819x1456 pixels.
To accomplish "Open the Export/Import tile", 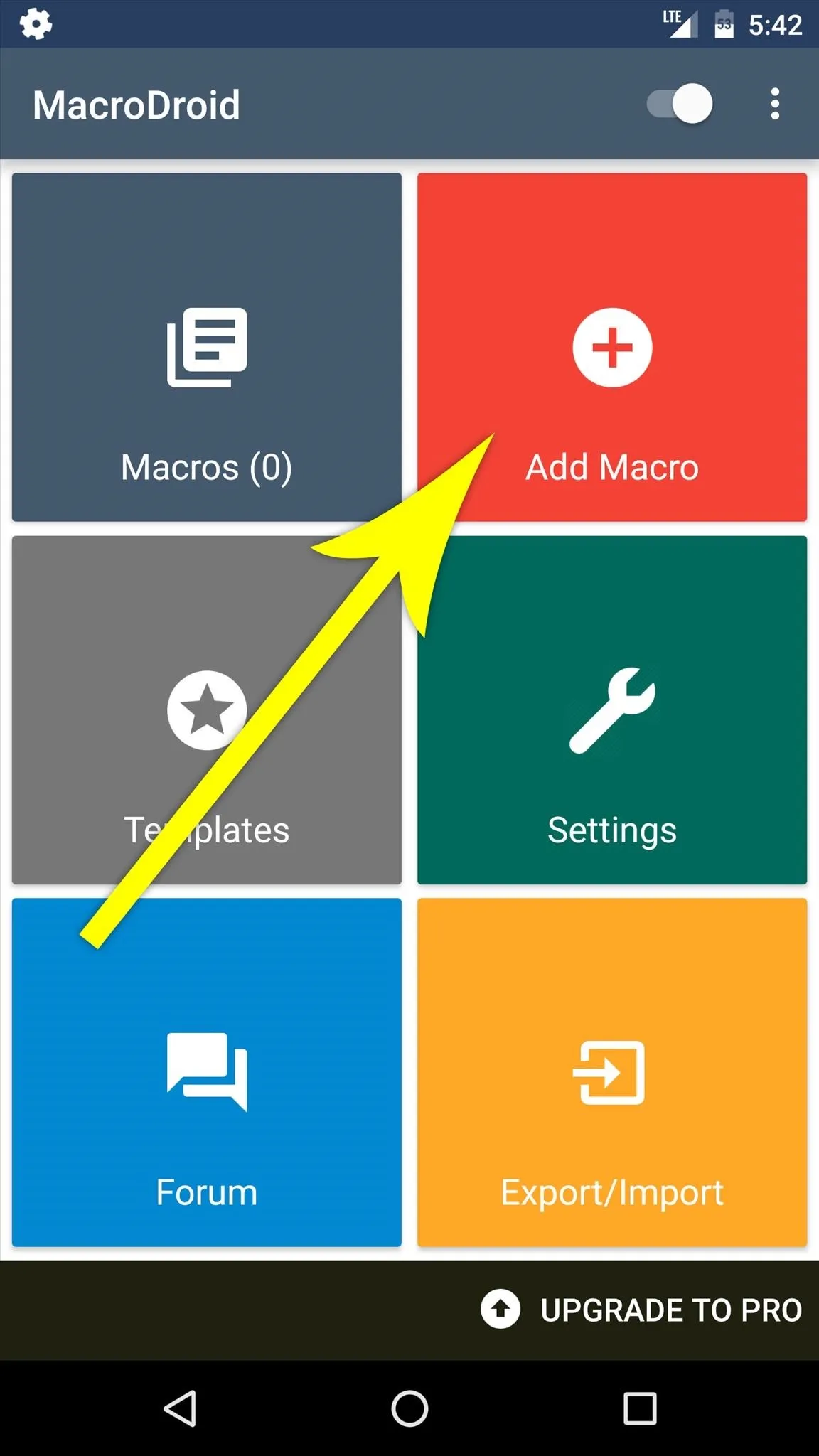I will [x=612, y=1072].
